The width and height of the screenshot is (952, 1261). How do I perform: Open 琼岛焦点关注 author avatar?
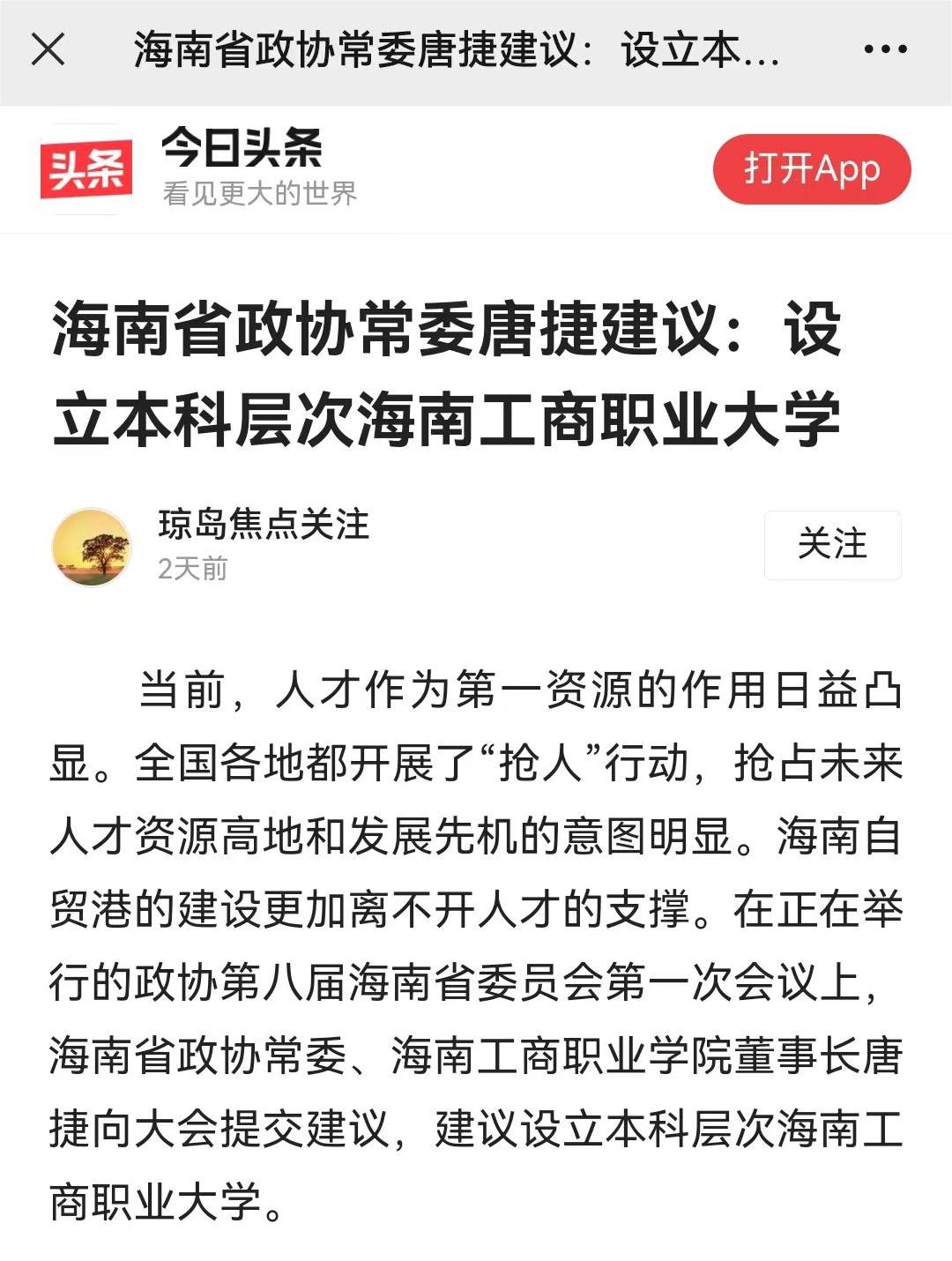pos(92,547)
